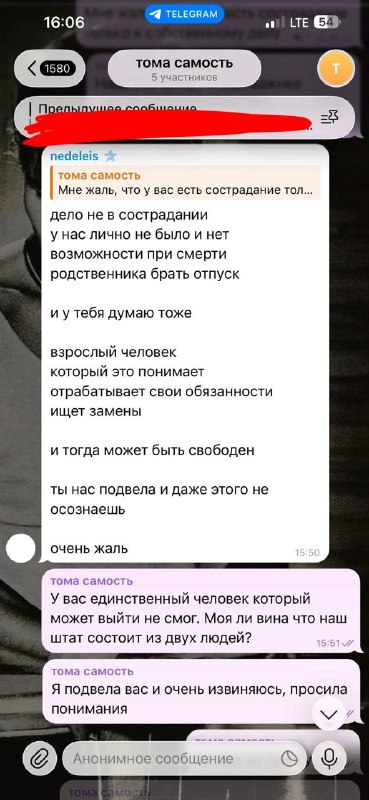Record a voice message with microphone

click(x=329, y=759)
